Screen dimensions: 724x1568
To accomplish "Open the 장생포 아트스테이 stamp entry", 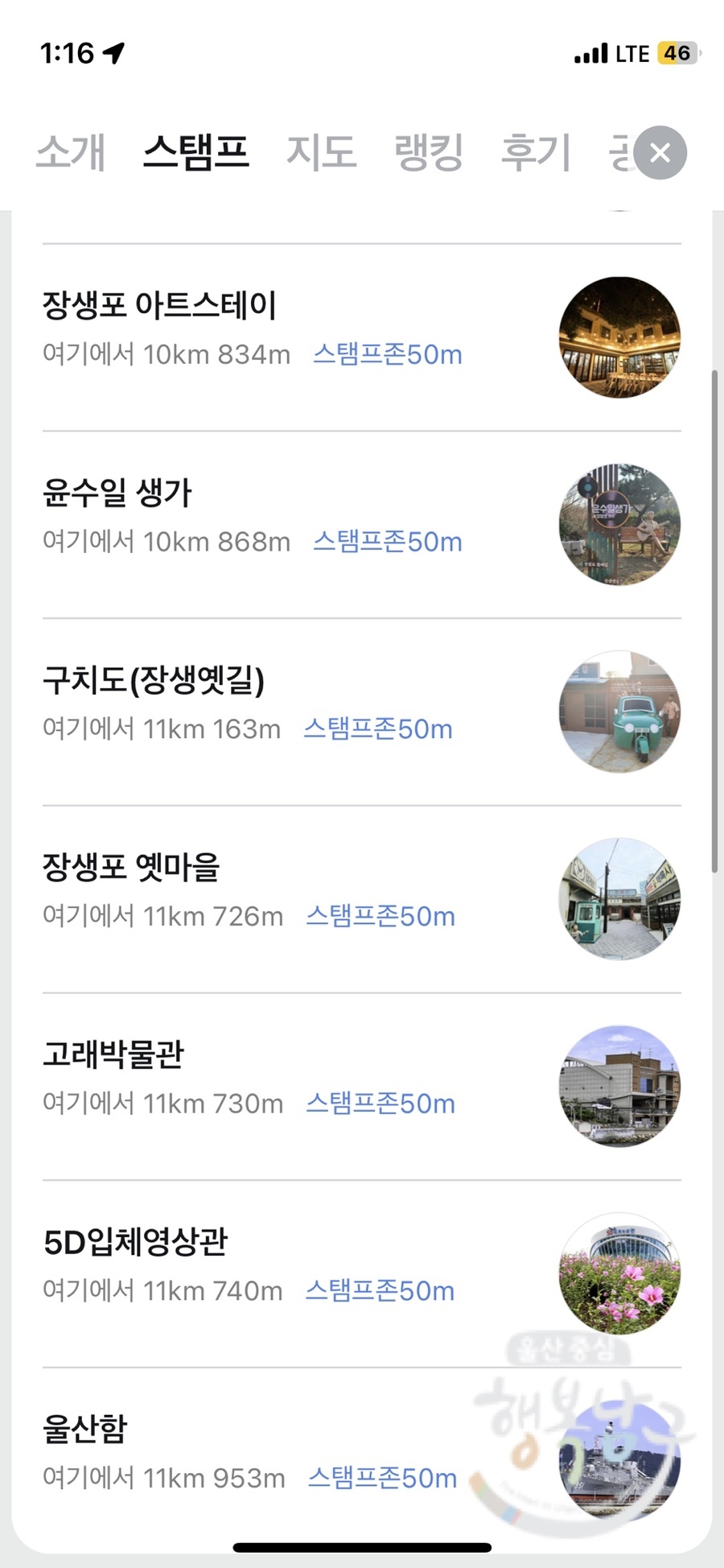I will 362,337.
